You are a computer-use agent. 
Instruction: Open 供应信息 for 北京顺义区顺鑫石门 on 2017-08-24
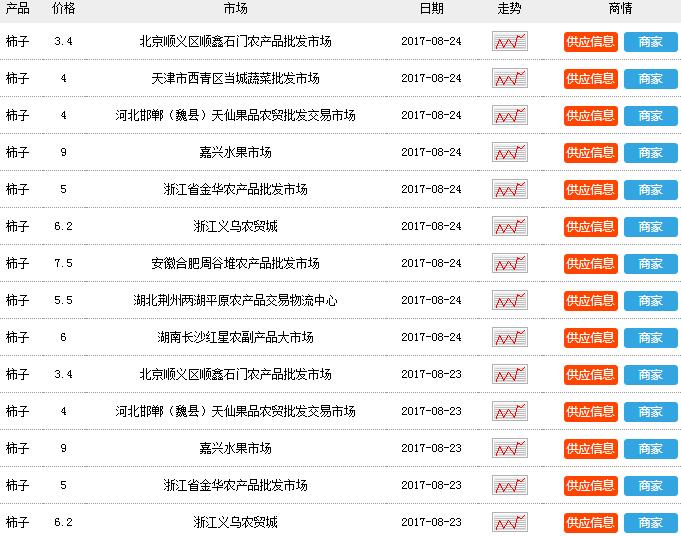coord(590,42)
